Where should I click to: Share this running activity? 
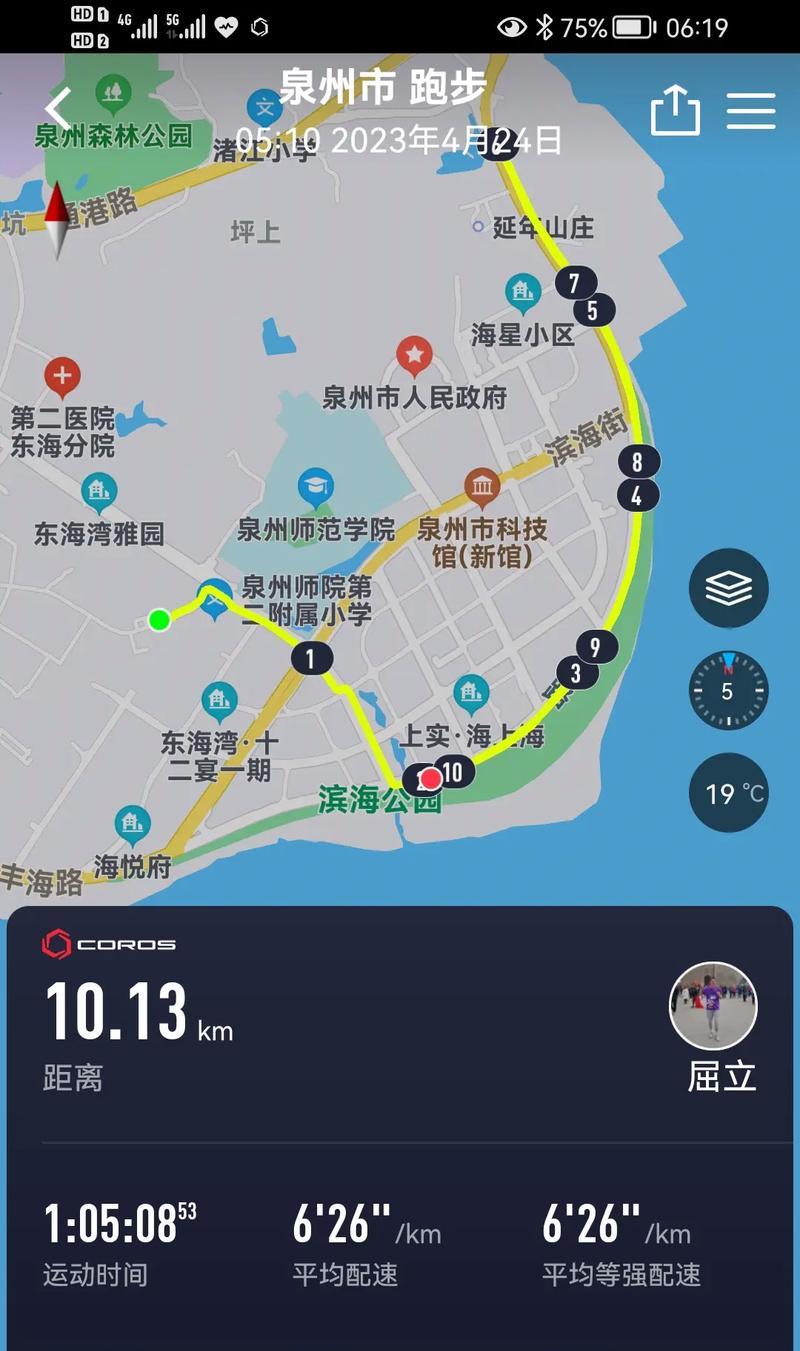point(675,110)
